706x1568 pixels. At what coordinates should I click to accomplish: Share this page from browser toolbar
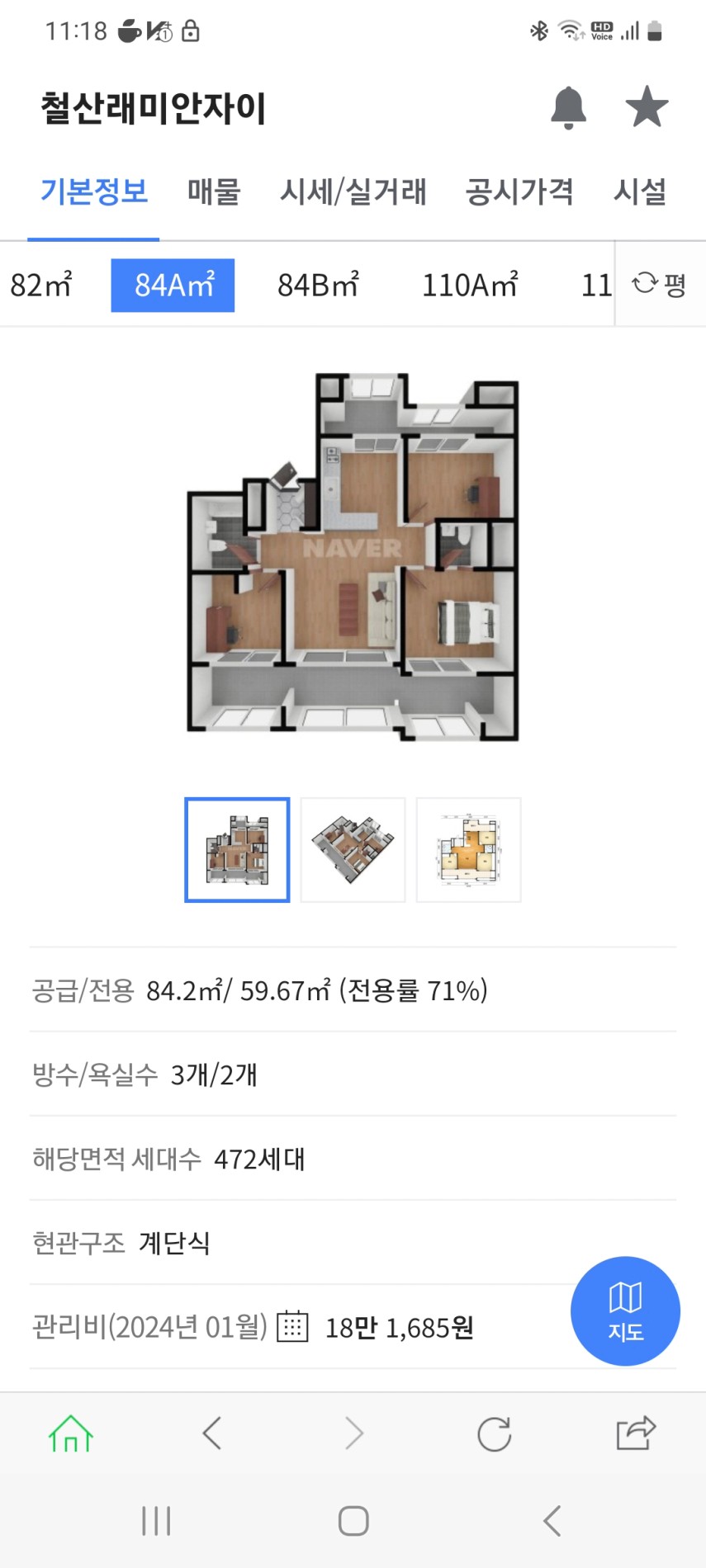636,1433
